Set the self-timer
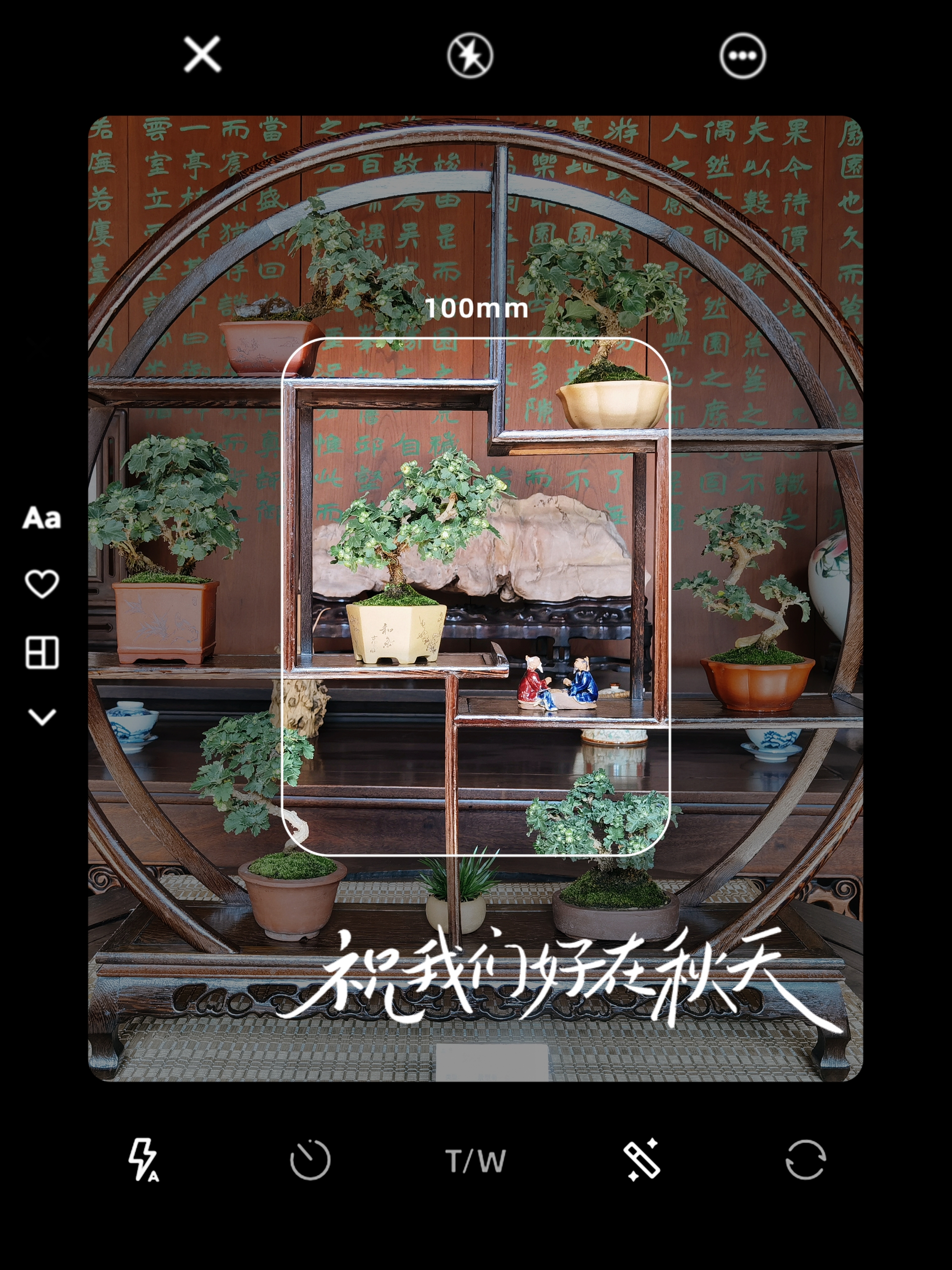Image resolution: width=952 pixels, height=1270 pixels. (310, 1160)
